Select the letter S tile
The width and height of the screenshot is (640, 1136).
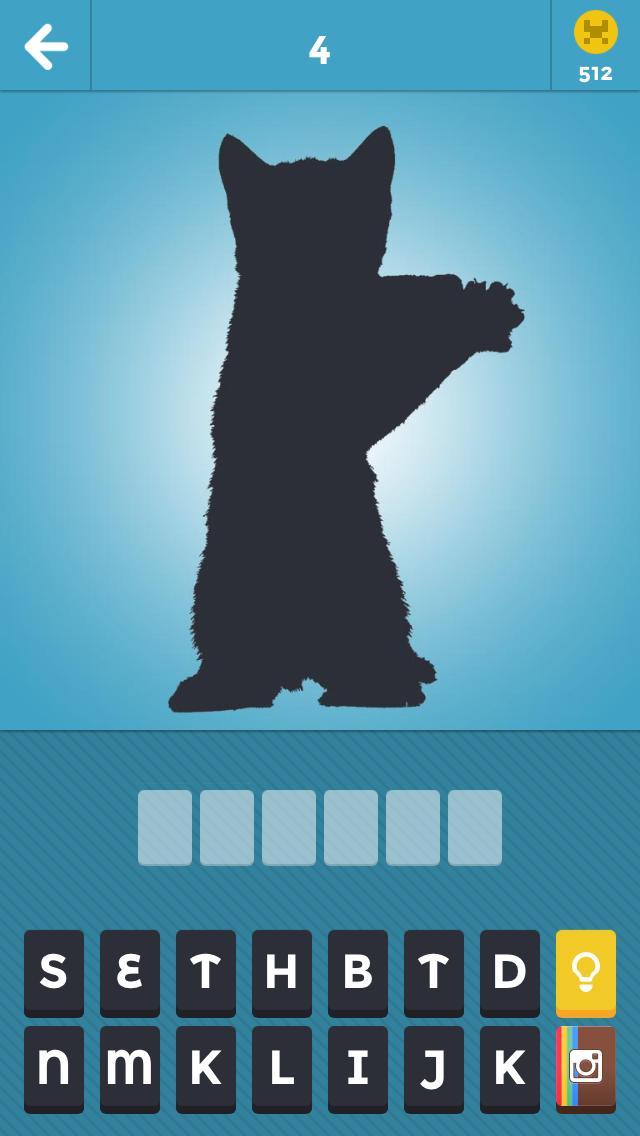(54, 971)
